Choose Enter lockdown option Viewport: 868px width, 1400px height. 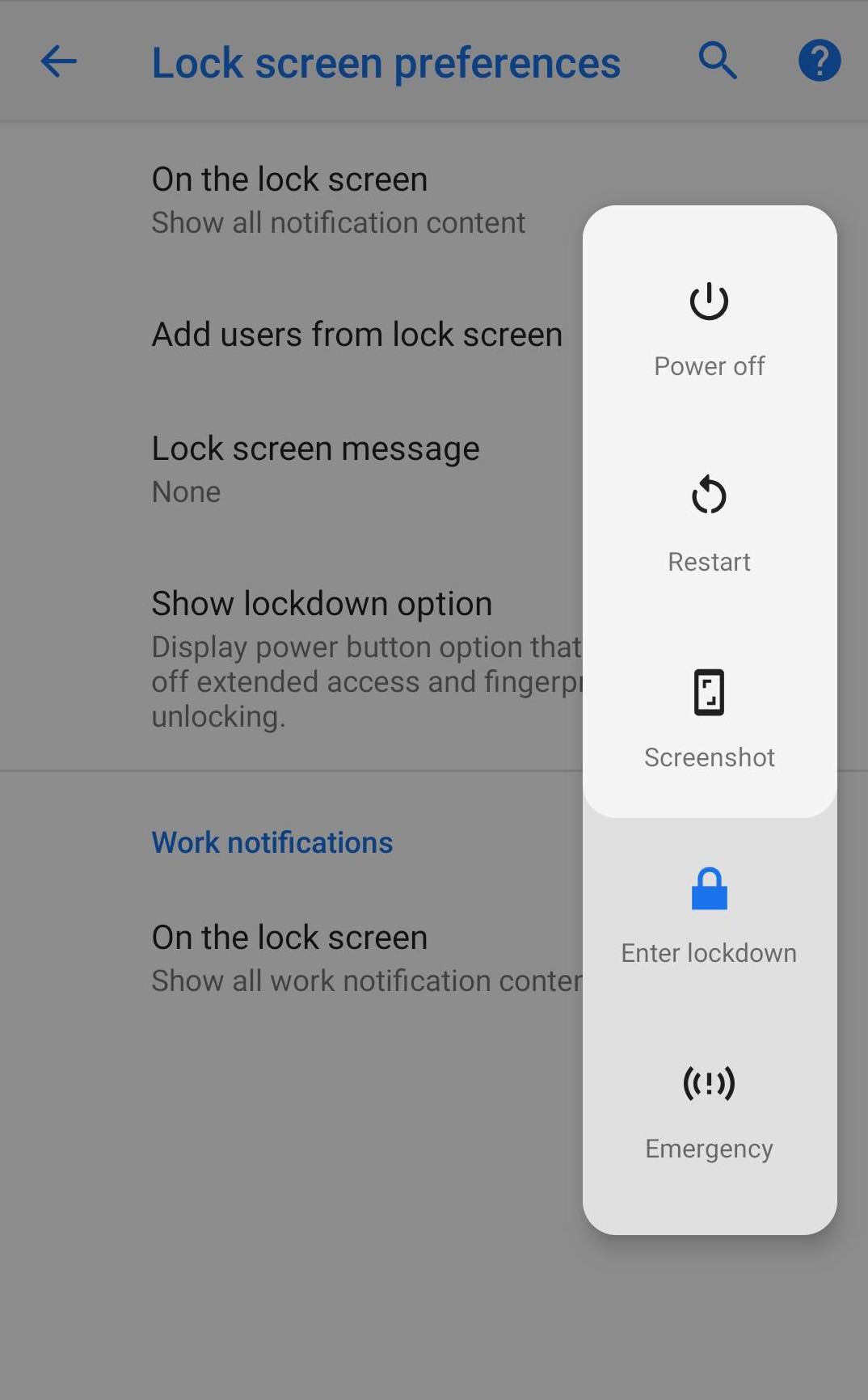pos(709,914)
